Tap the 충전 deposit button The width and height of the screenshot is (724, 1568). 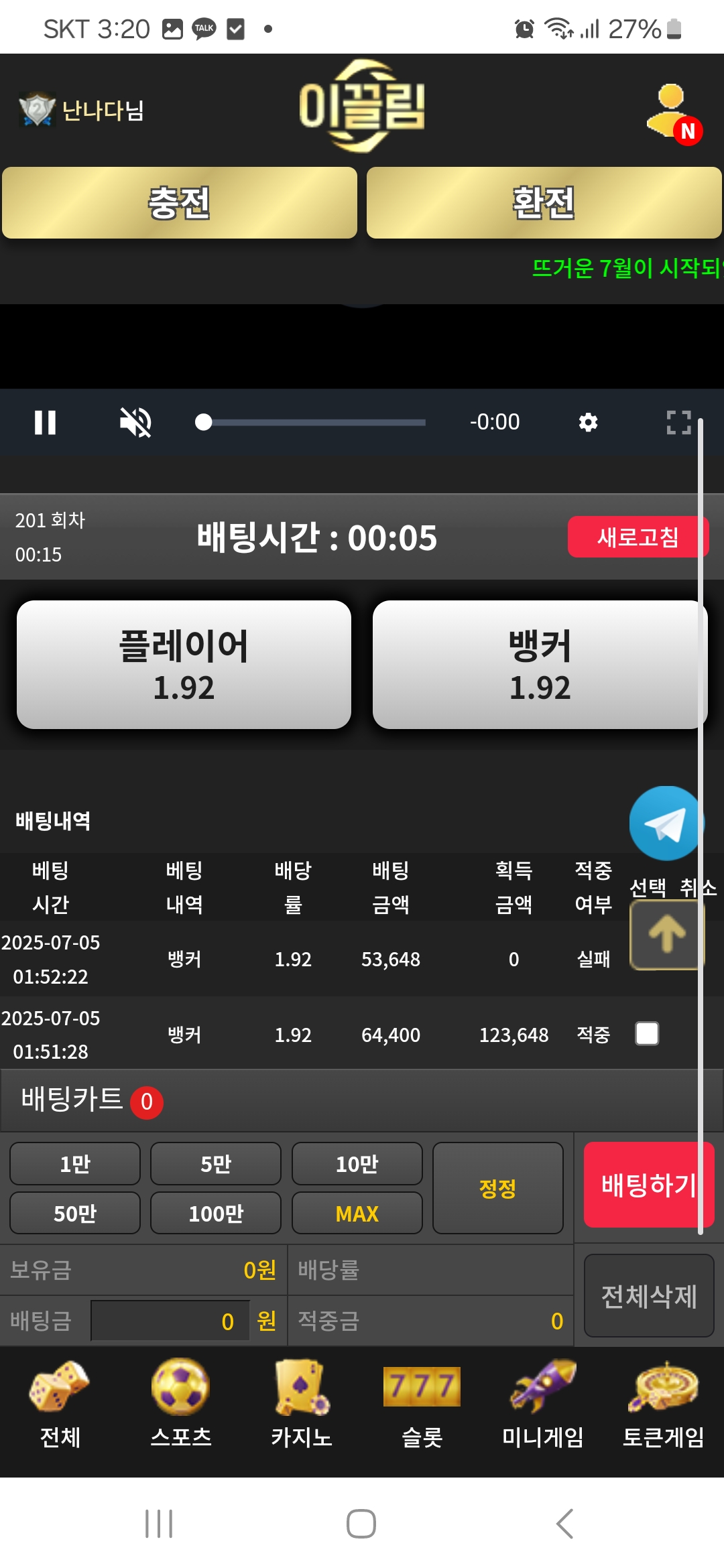coord(180,203)
